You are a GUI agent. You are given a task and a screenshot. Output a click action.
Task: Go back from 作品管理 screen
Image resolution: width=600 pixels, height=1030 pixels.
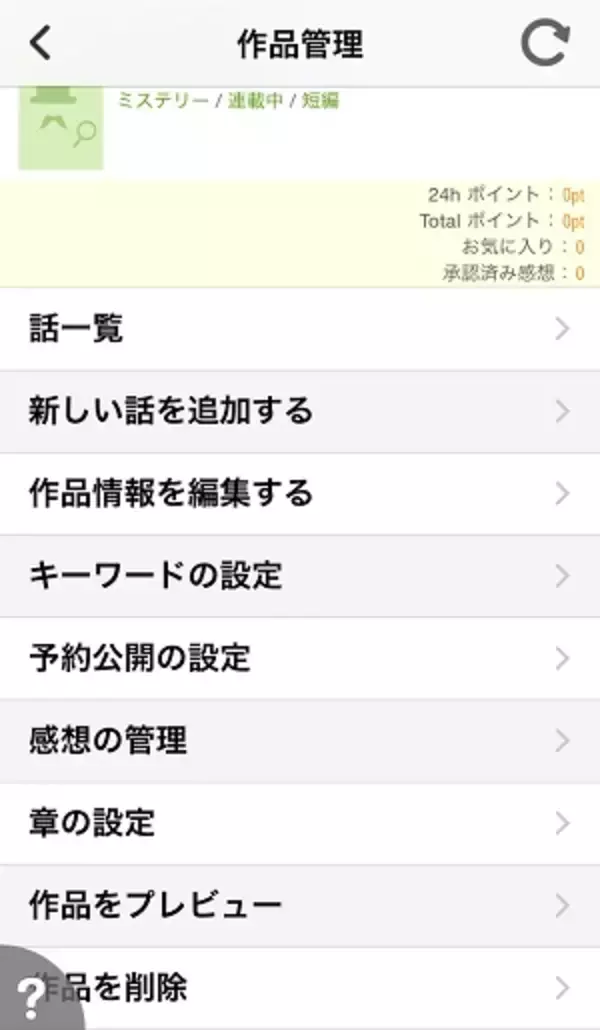[40, 43]
